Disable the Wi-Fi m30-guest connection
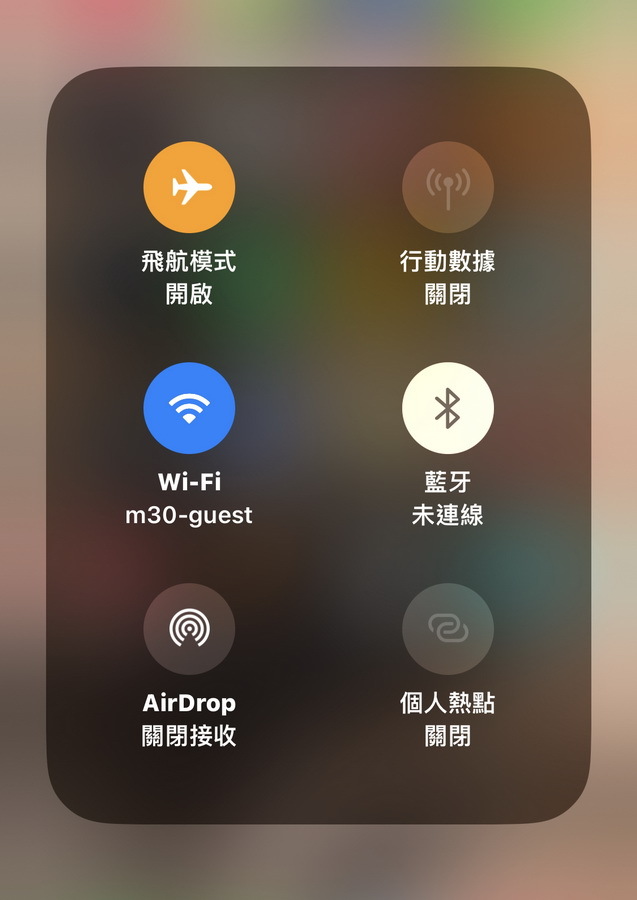The width and height of the screenshot is (637, 900). point(189,408)
